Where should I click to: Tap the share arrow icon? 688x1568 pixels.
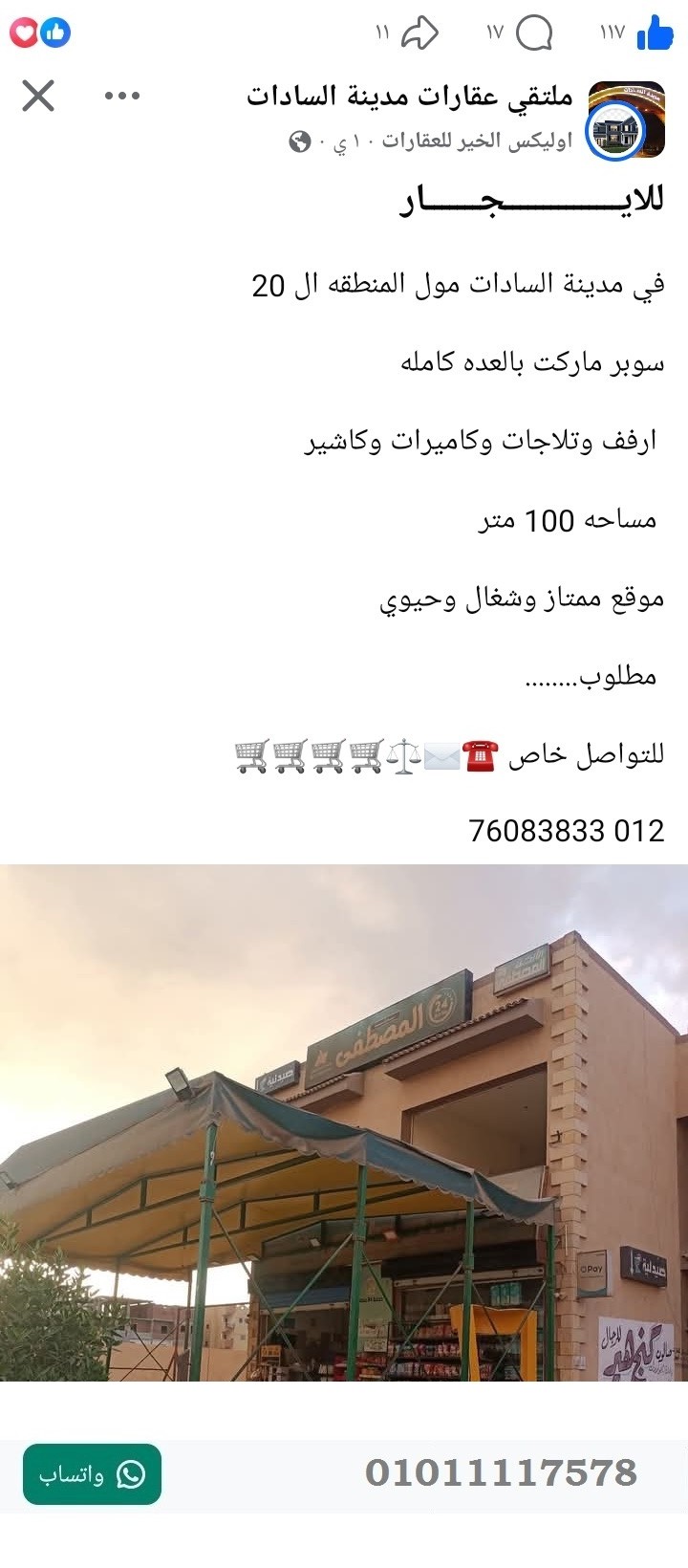[420, 32]
